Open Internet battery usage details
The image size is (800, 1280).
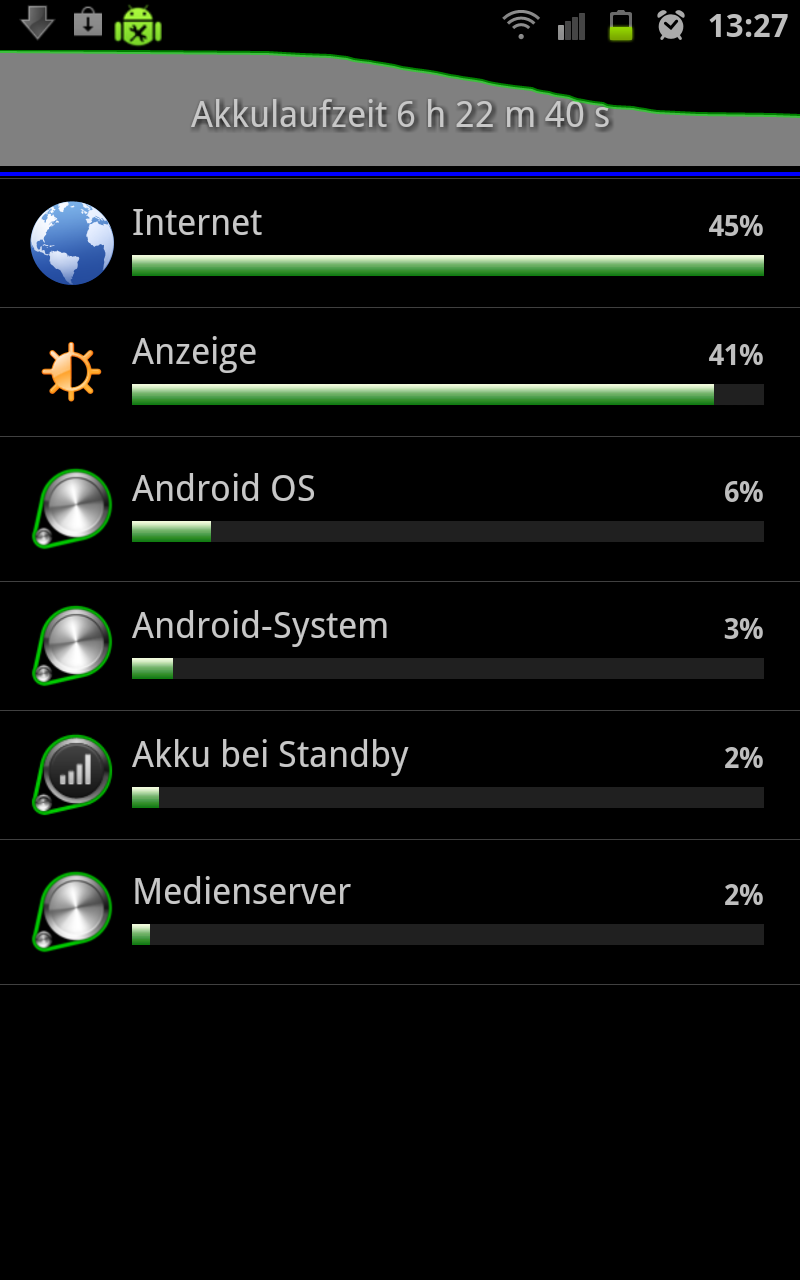coord(400,243)
